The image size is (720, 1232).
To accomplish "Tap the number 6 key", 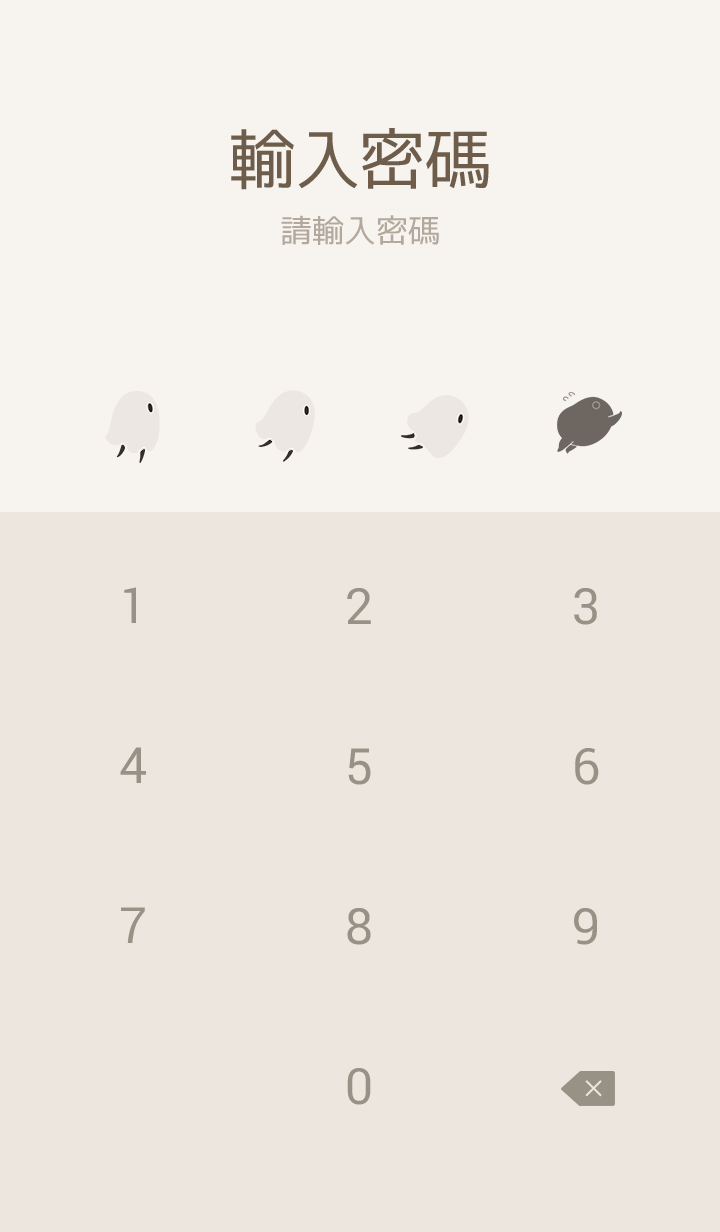I will [x=586, y=767].
